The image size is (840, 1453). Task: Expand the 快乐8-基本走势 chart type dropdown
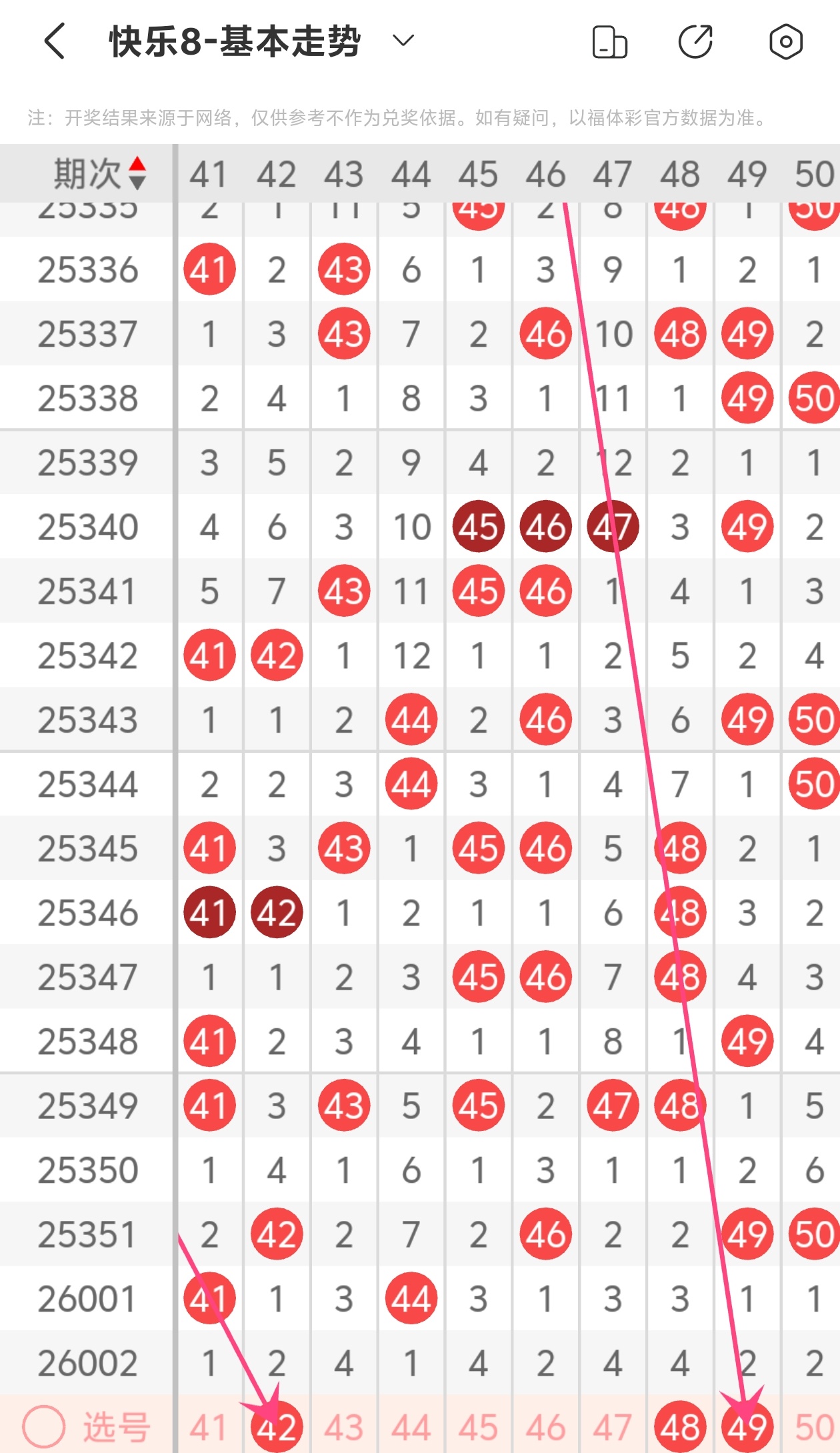pos(403,41)
